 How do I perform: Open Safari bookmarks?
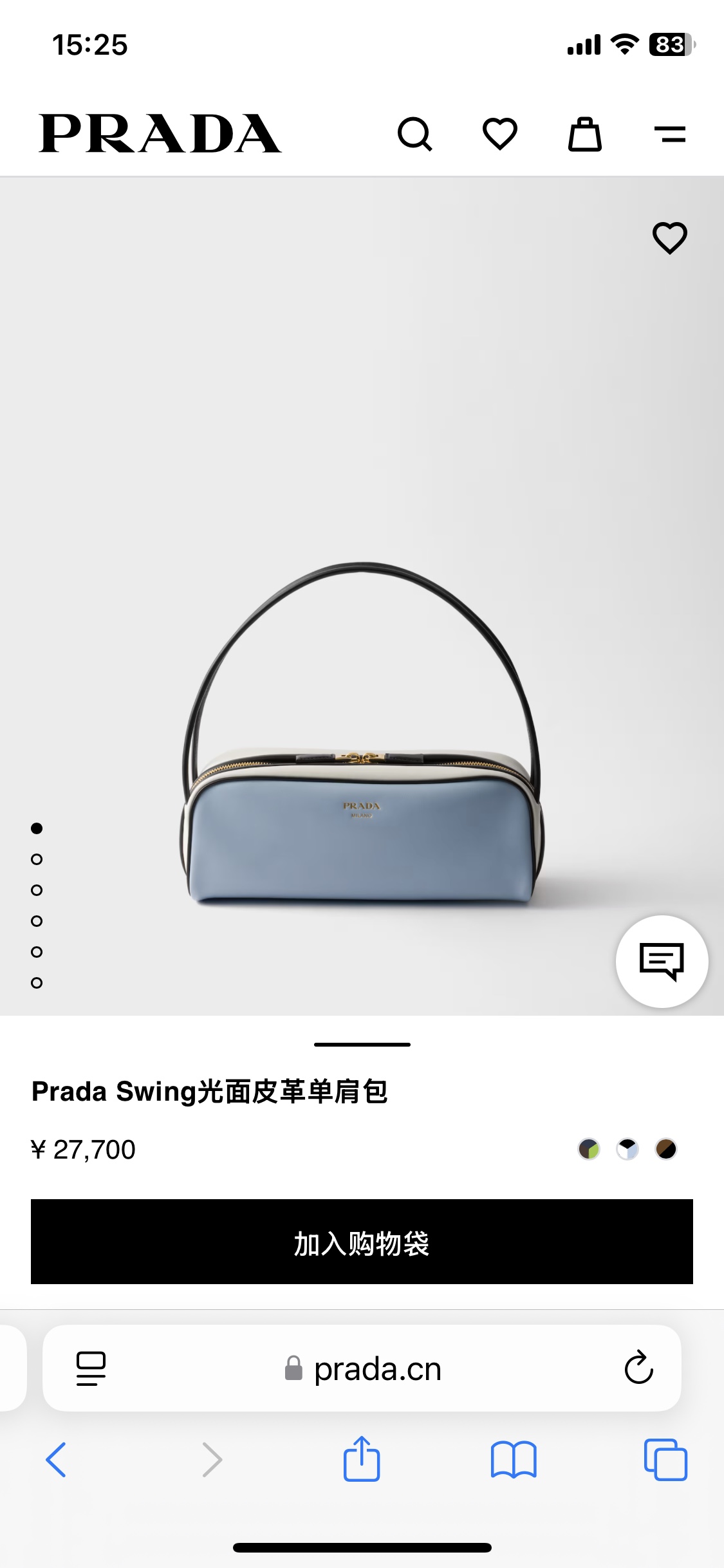[513, 1460]
